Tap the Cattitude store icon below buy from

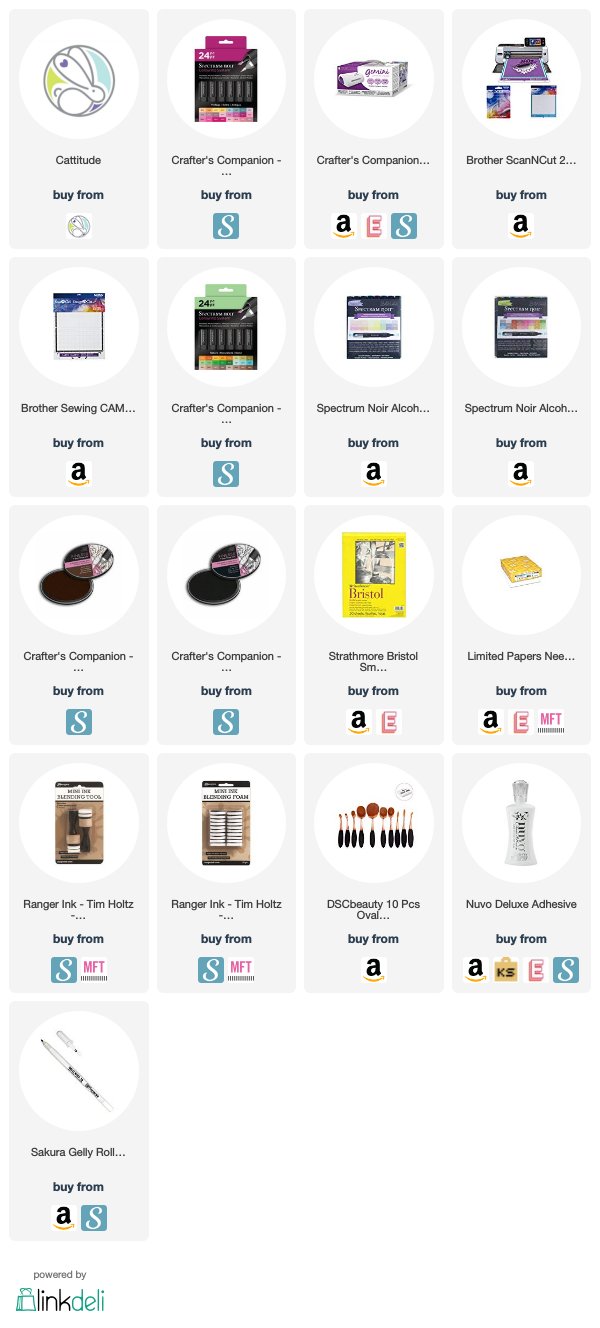point(79,226)
